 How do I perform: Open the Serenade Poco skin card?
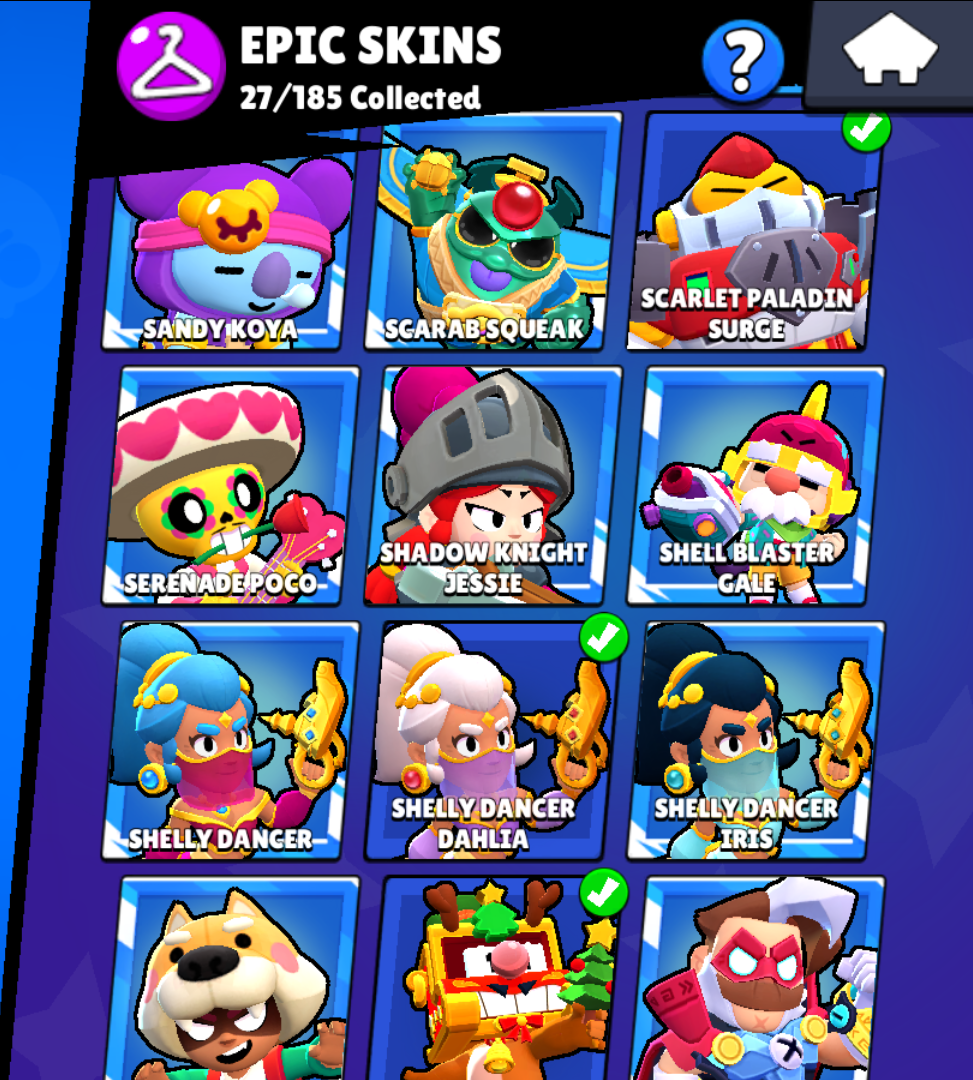230,486
